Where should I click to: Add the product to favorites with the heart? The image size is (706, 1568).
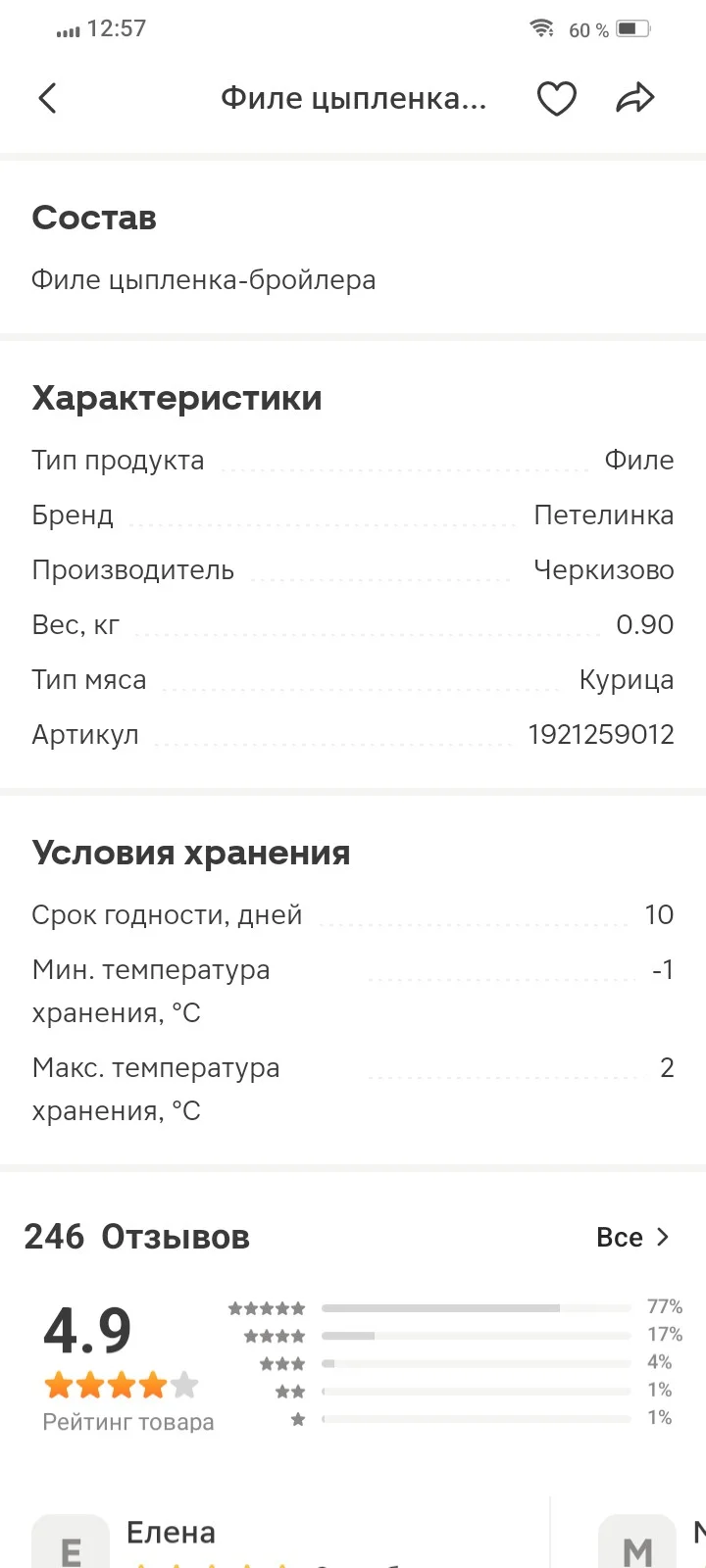pos(556,98)
